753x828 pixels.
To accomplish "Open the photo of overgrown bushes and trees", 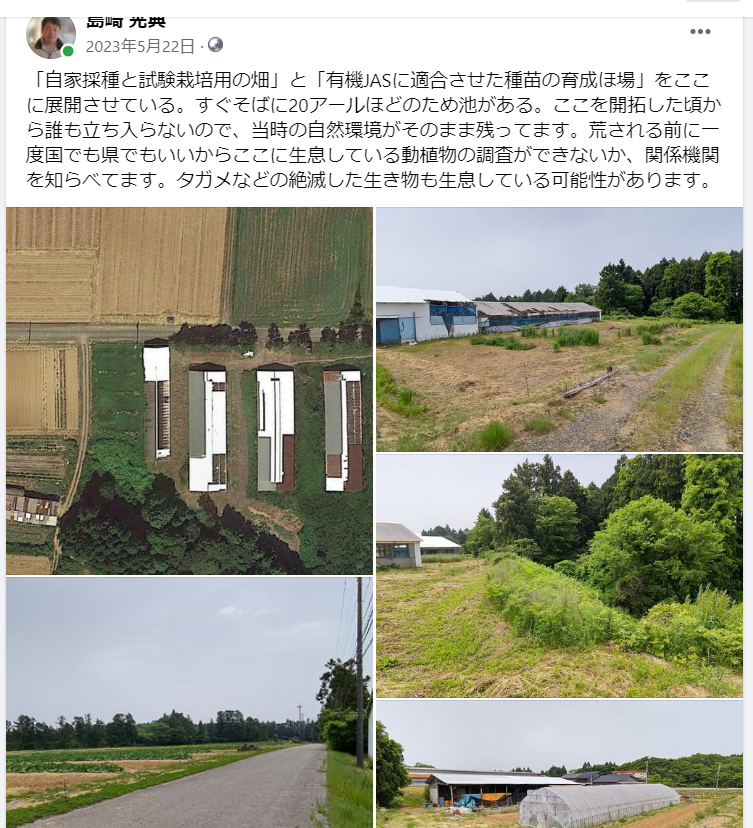I will (559, 575).
